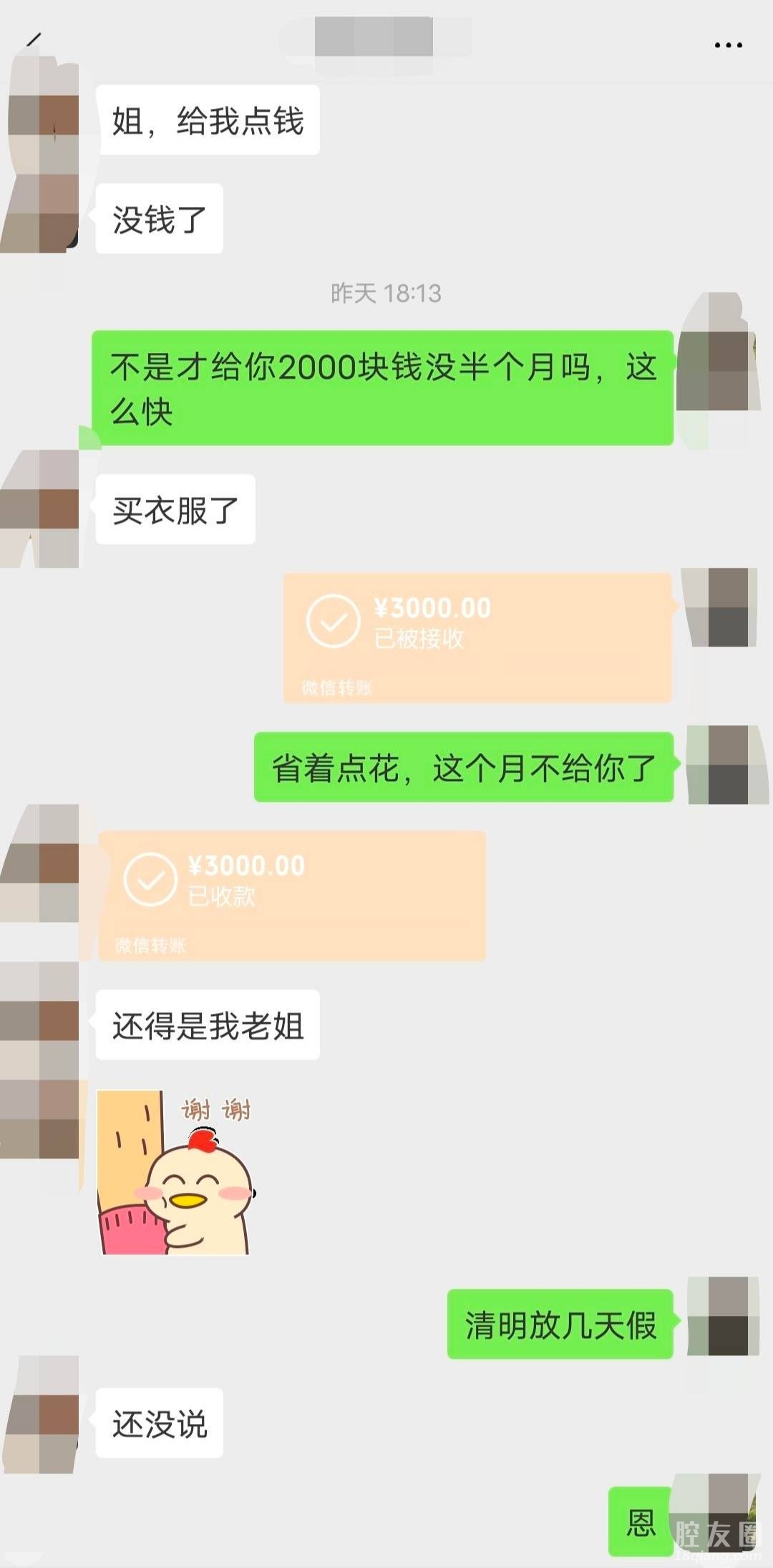Screen dimensions: 773x1568
Task: Open the chat overflow menu (three dots)
Action: click(x=728, y=45)
